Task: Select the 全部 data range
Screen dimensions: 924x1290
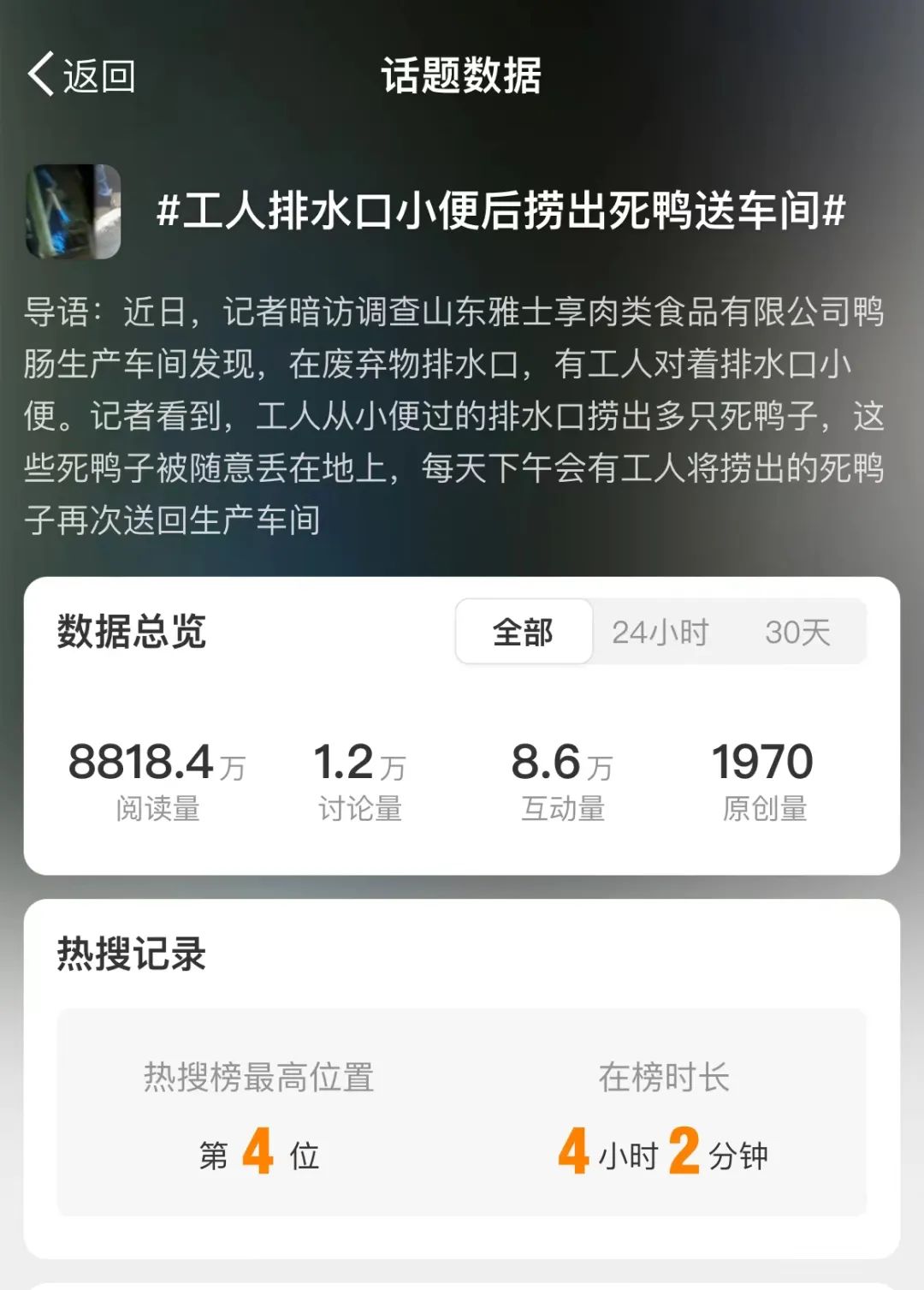Action: 524,633
